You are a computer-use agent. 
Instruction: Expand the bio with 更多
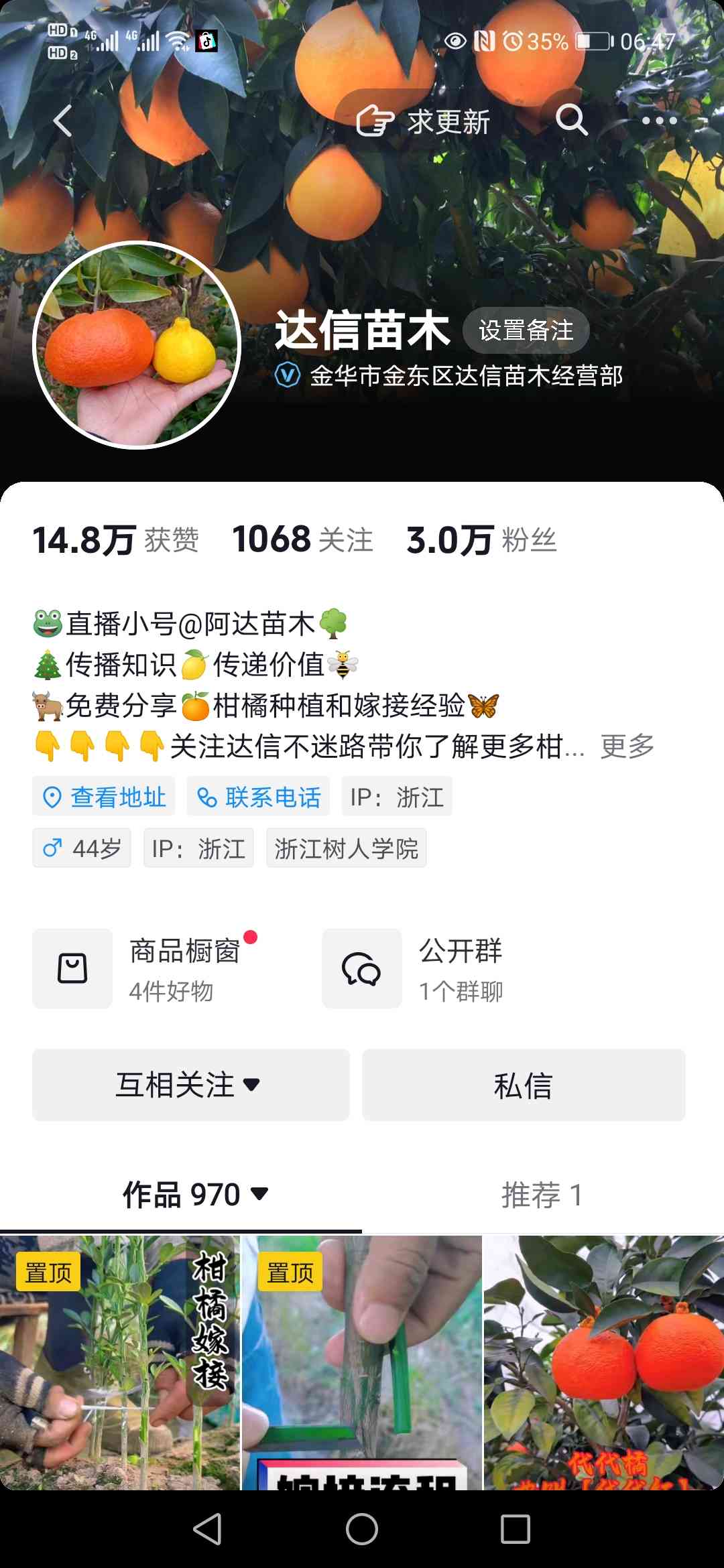click(x=627, y=746)
